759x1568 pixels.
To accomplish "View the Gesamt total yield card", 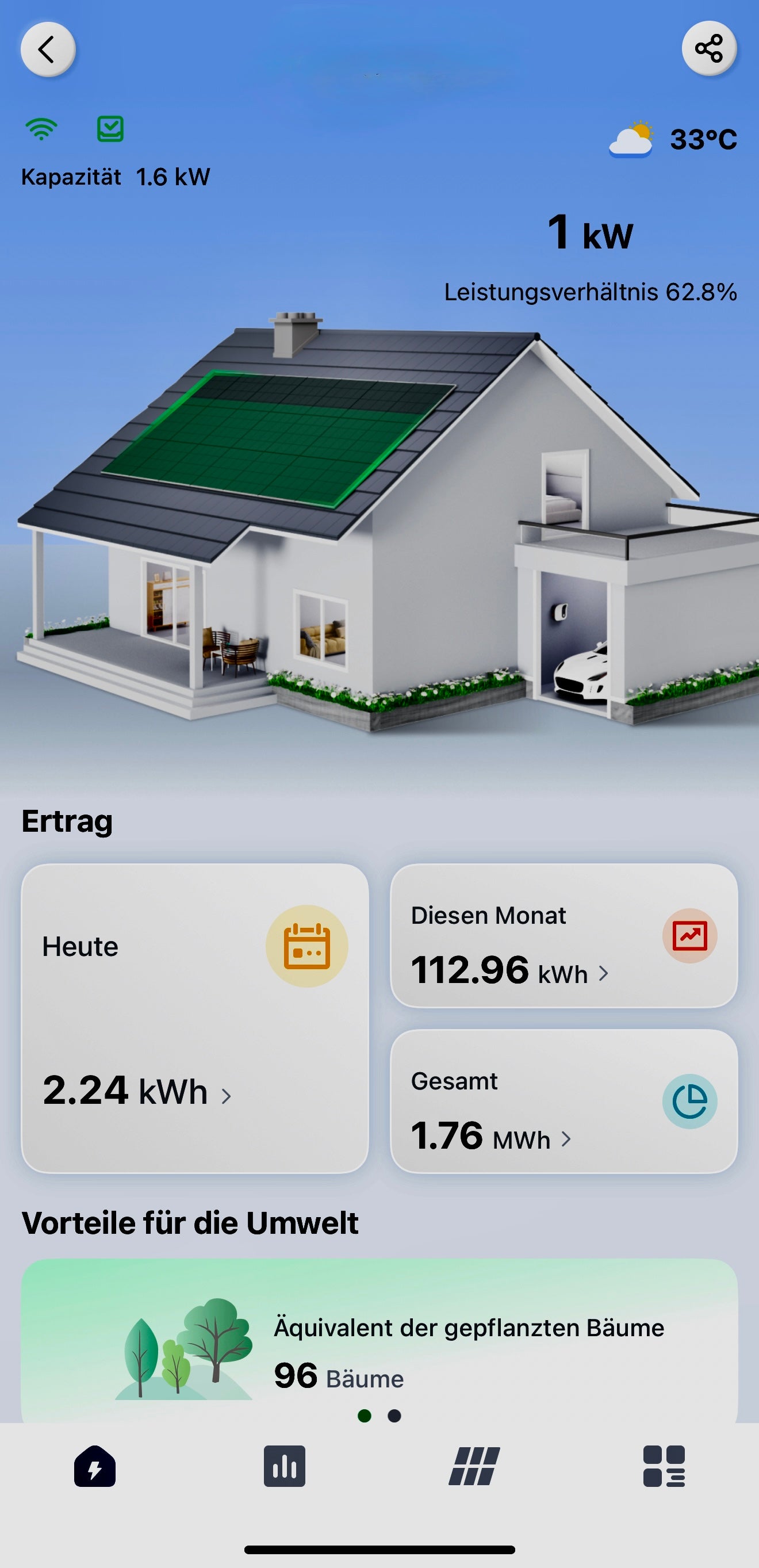I will point(563,1101).
